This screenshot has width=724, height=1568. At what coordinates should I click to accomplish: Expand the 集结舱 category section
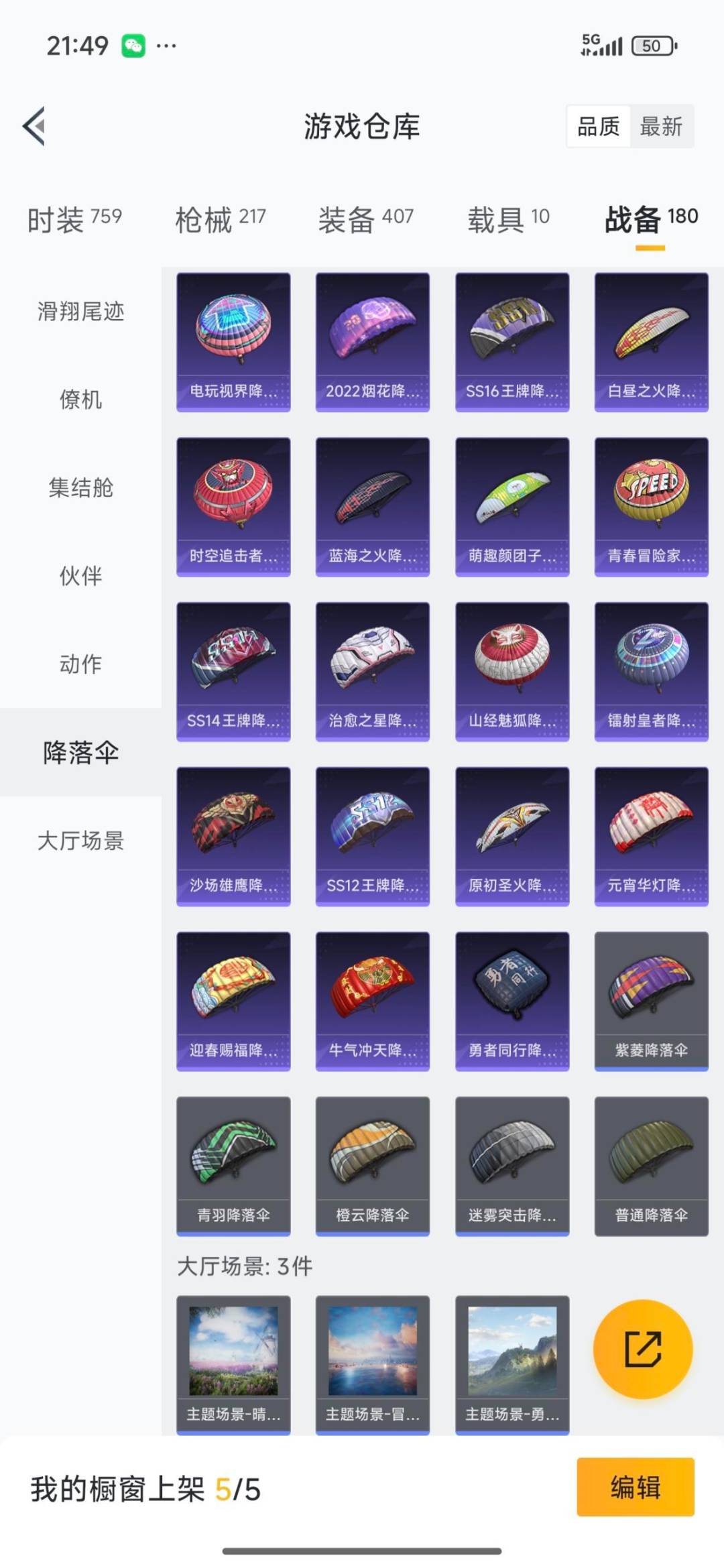click(80, 489)
